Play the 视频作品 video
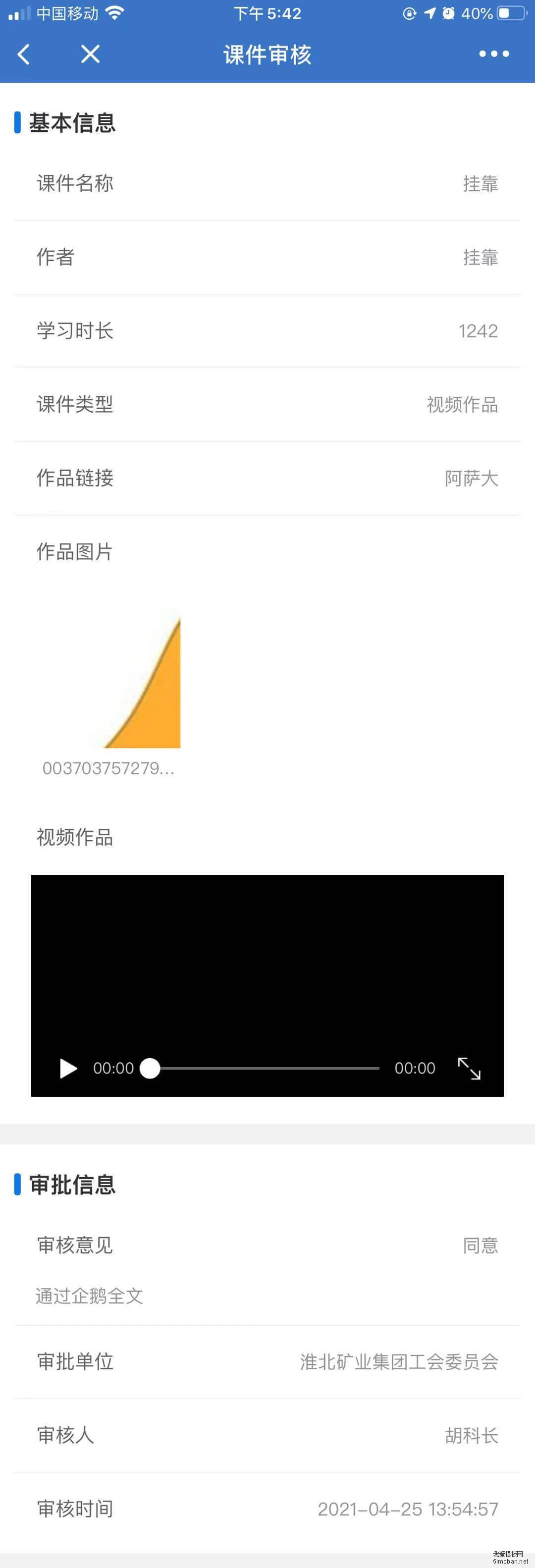This screenshot has height=1568, width=535. [68, 1068]
